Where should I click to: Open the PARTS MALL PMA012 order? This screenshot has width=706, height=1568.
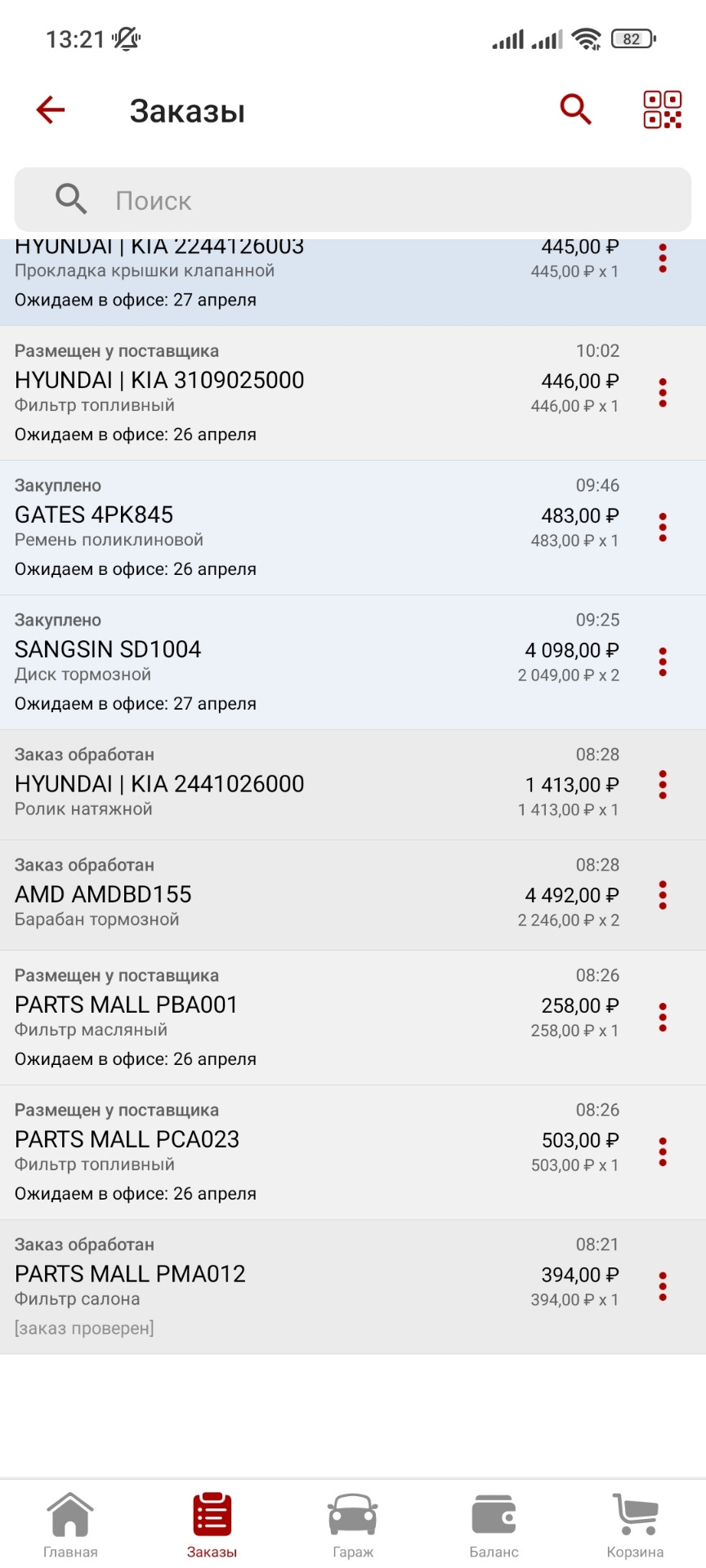pos(353,1287)
